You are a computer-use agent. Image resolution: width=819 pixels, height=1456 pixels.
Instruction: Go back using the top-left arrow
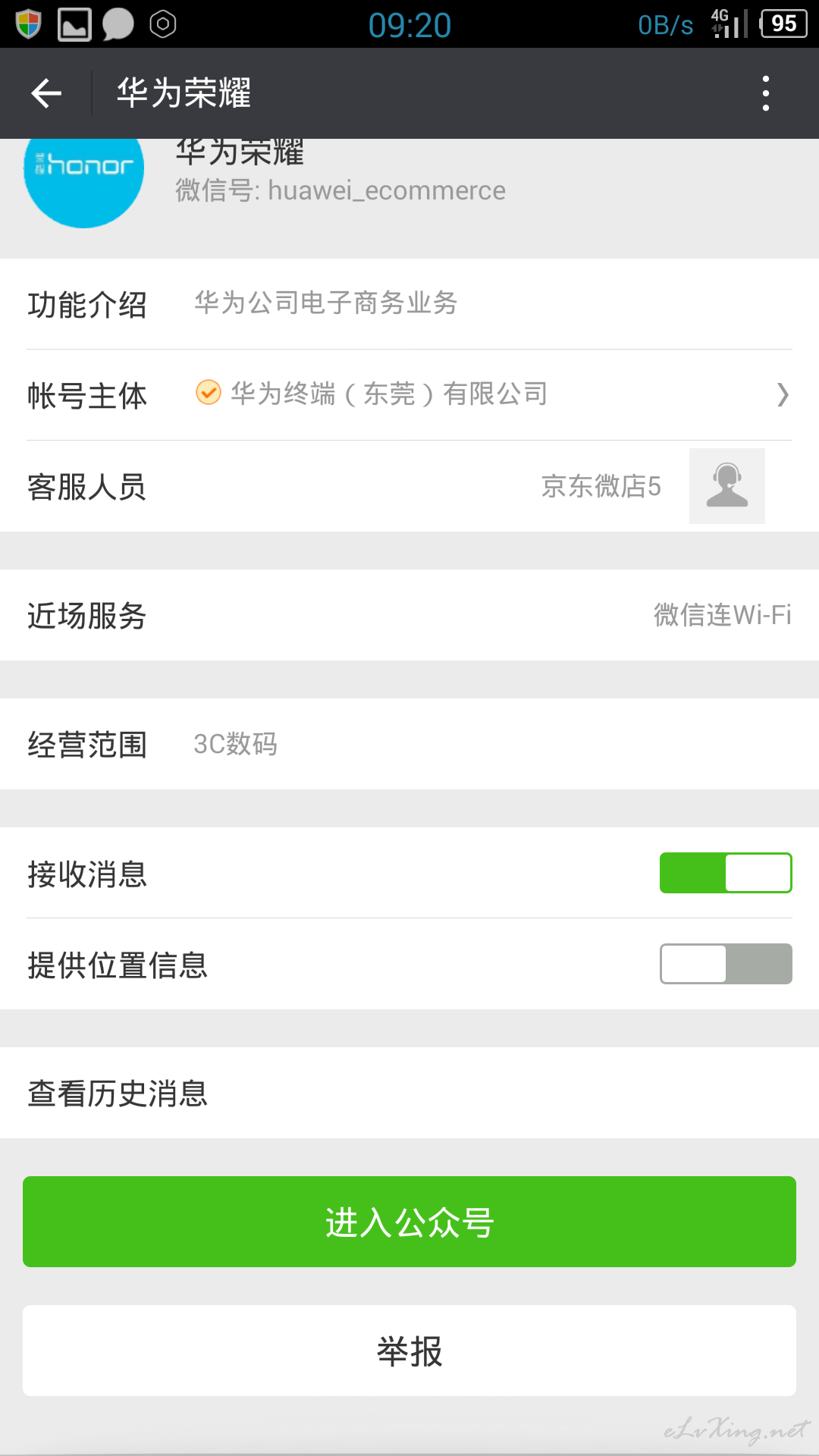(x=46, y=93)
